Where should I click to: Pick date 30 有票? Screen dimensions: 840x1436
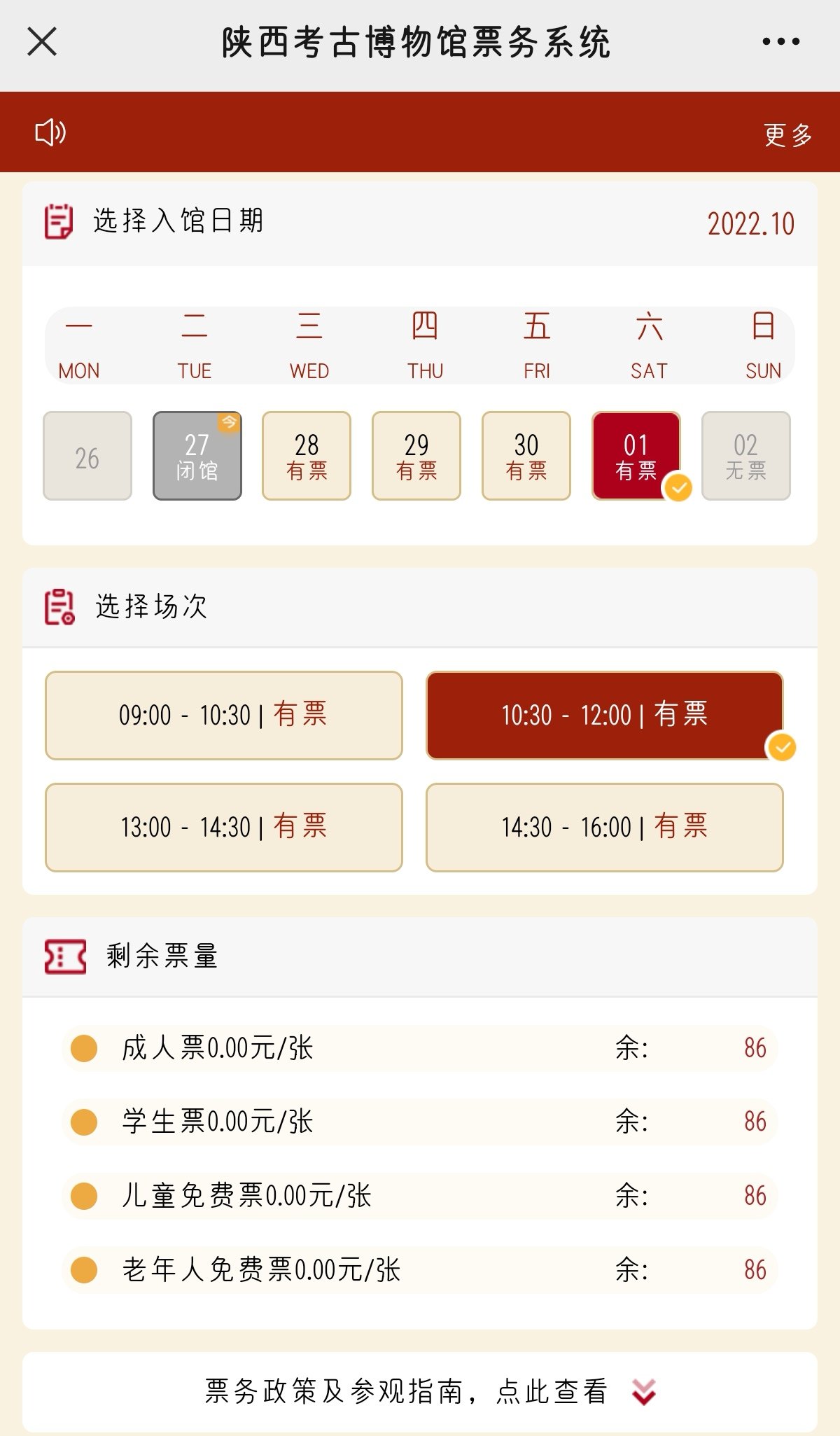526,456
